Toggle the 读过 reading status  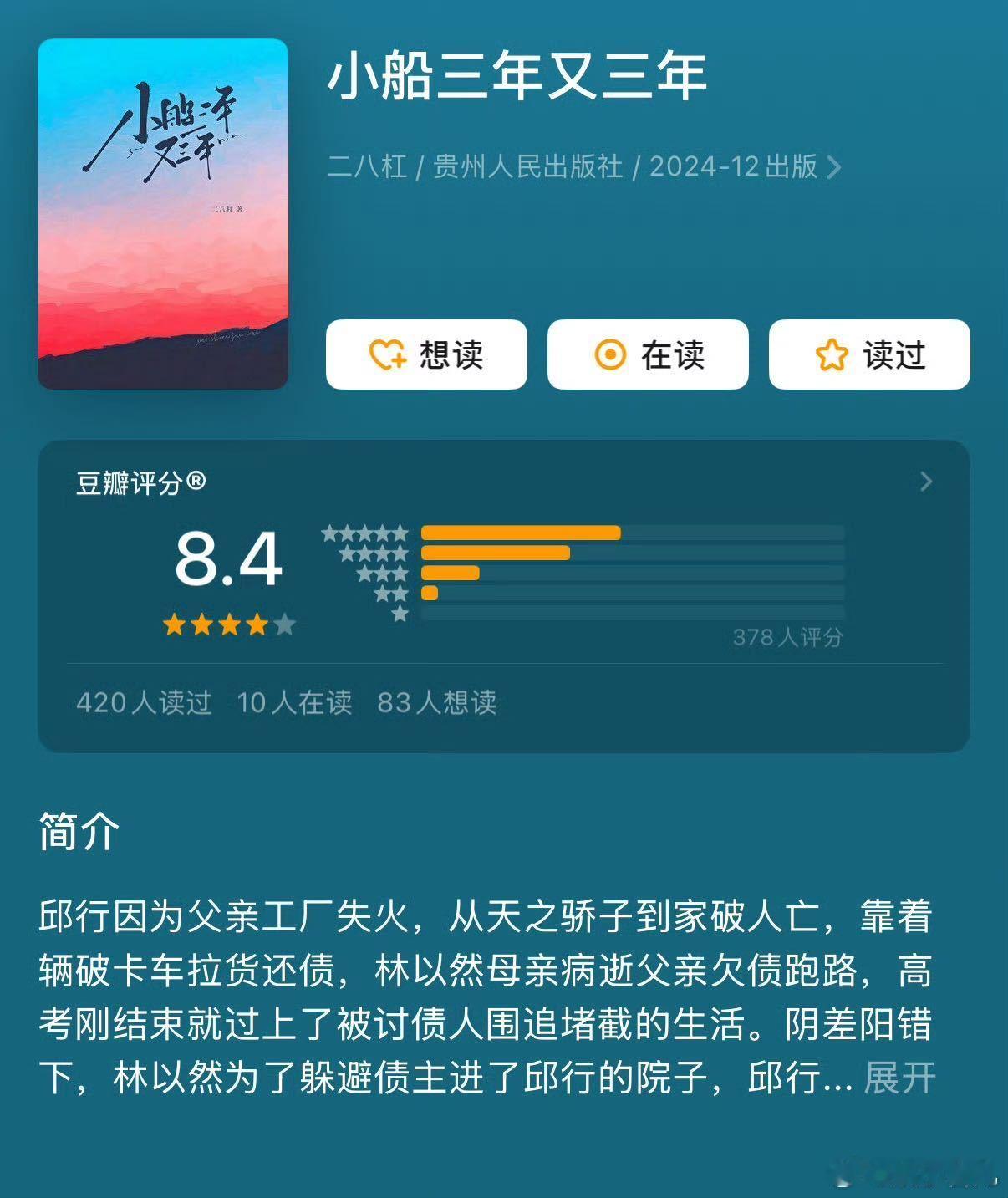[x=869, y=354]
